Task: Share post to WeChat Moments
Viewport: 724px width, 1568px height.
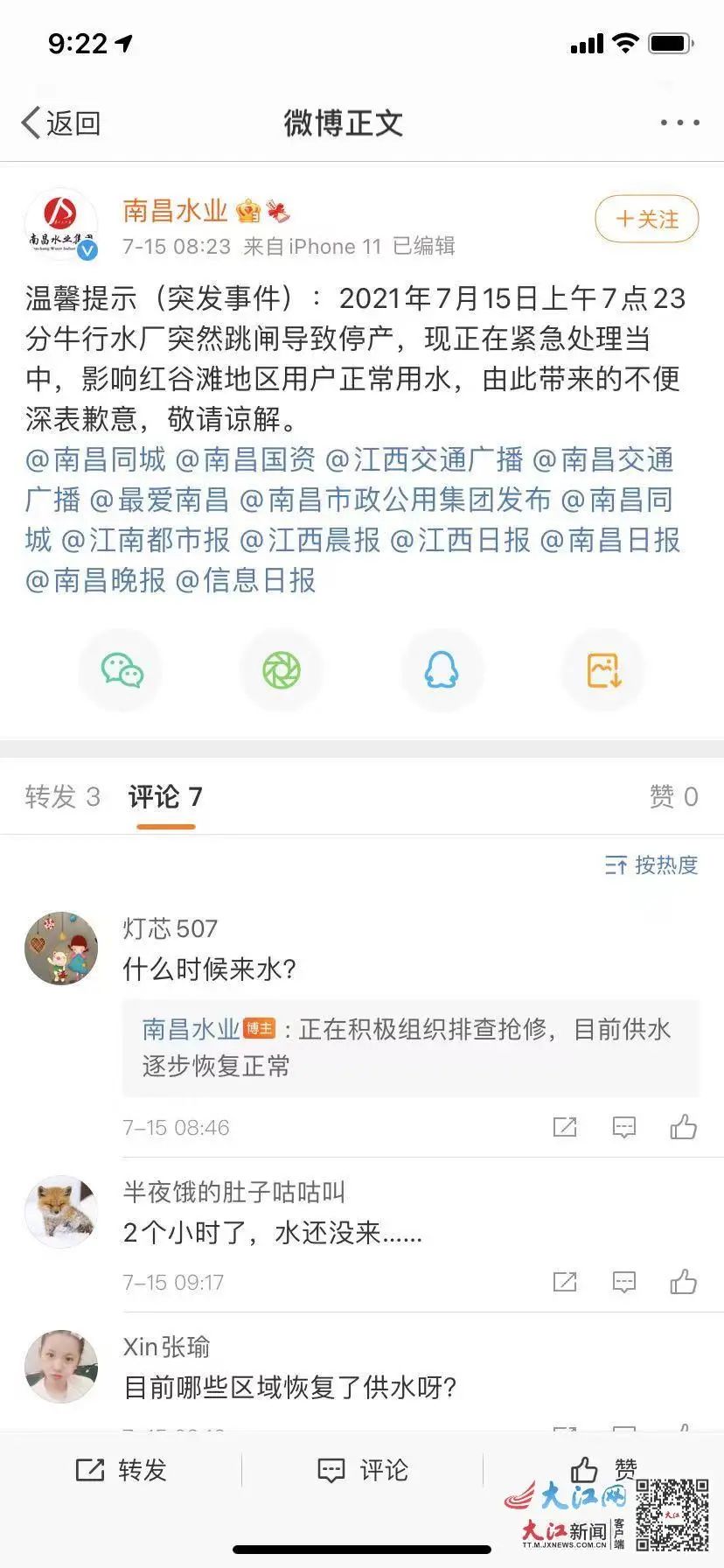Action: tap(282, 671)
